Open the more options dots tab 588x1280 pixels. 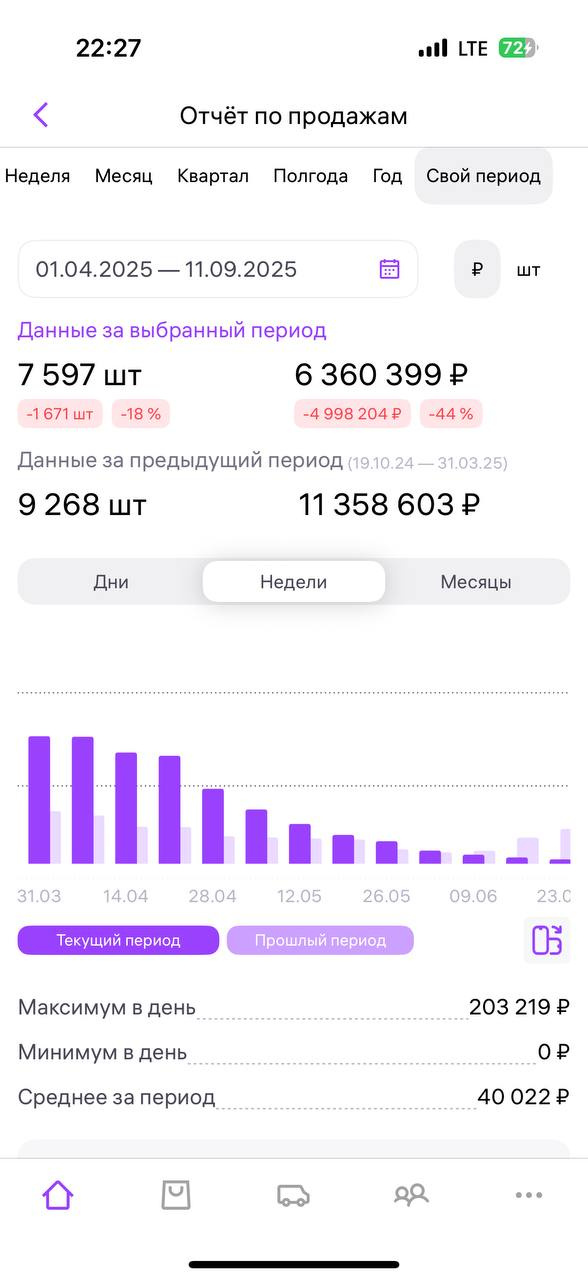coord(529,1195)
